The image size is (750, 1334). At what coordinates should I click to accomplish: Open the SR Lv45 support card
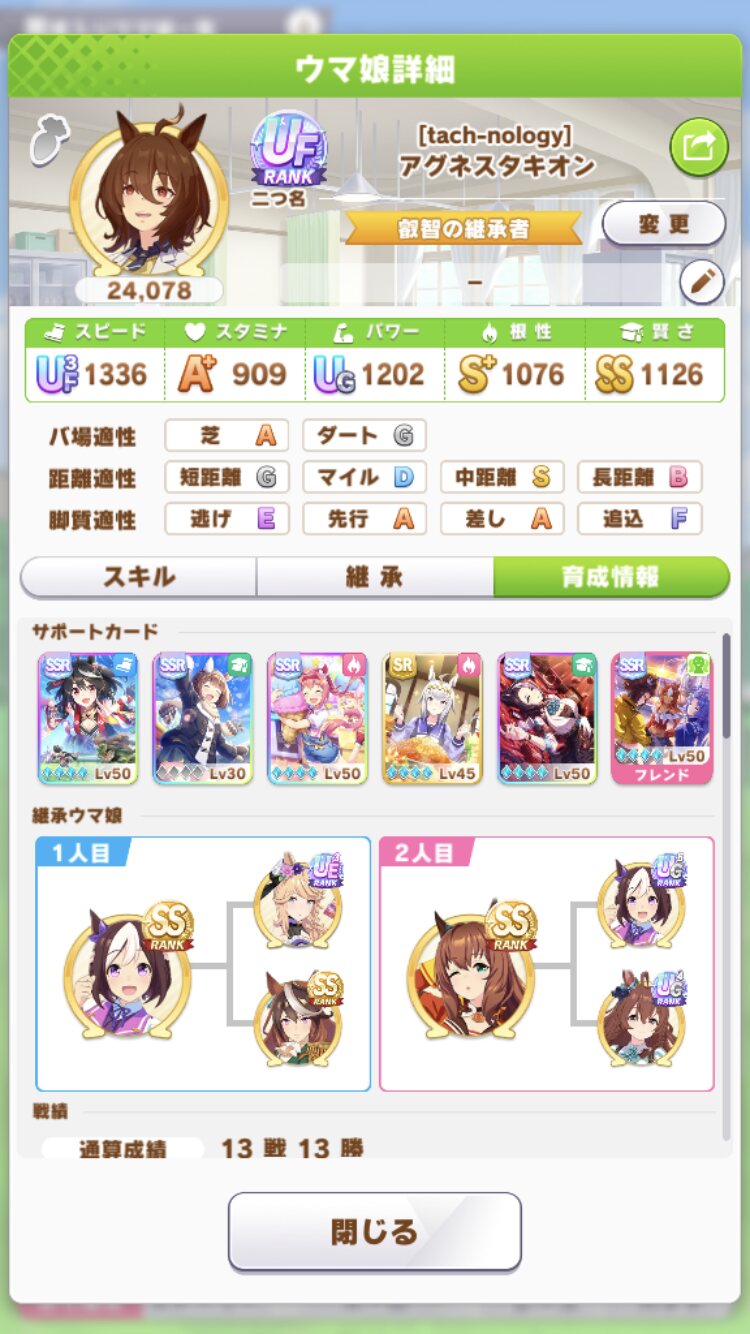pos(432,718)
